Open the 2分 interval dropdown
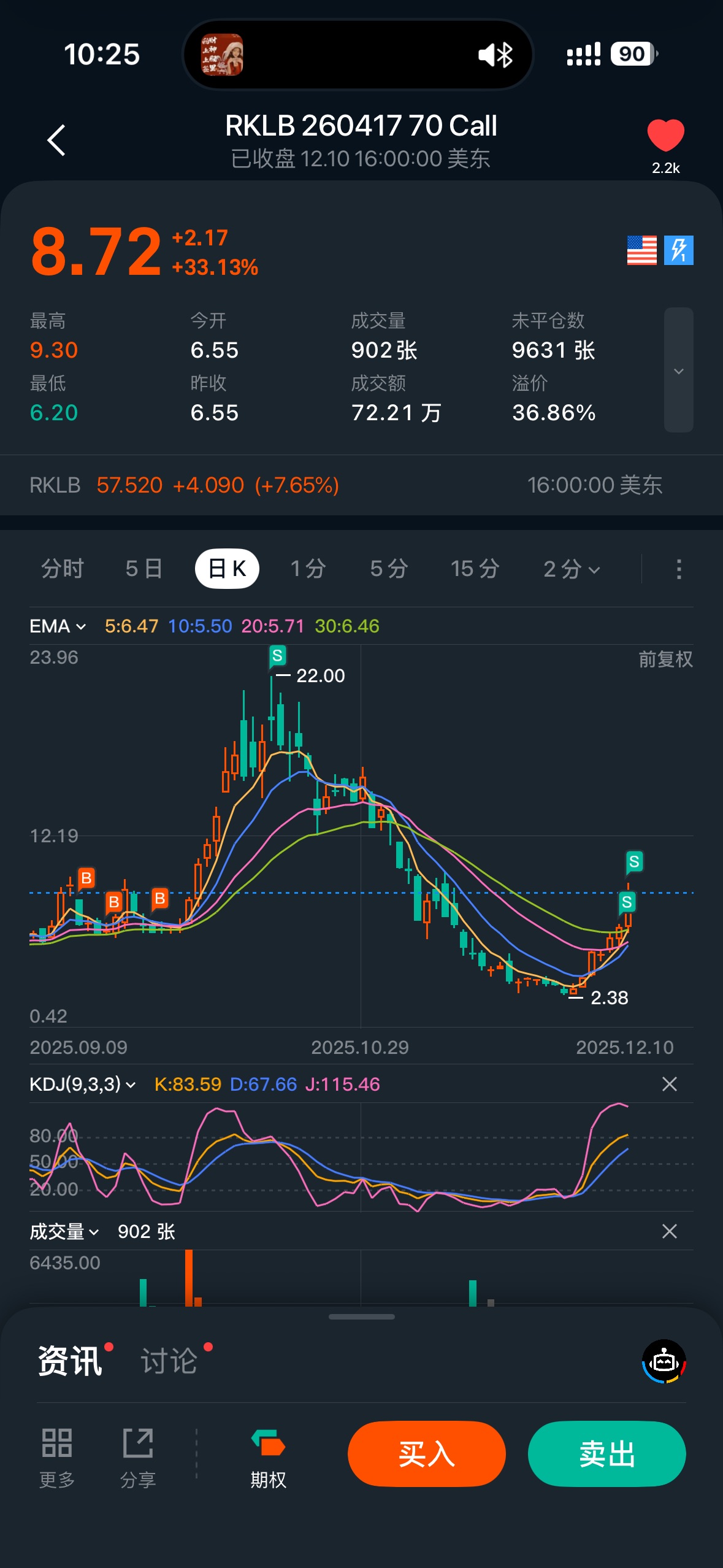The height and width of the screenshot is (1568, 723). (572, 569)
